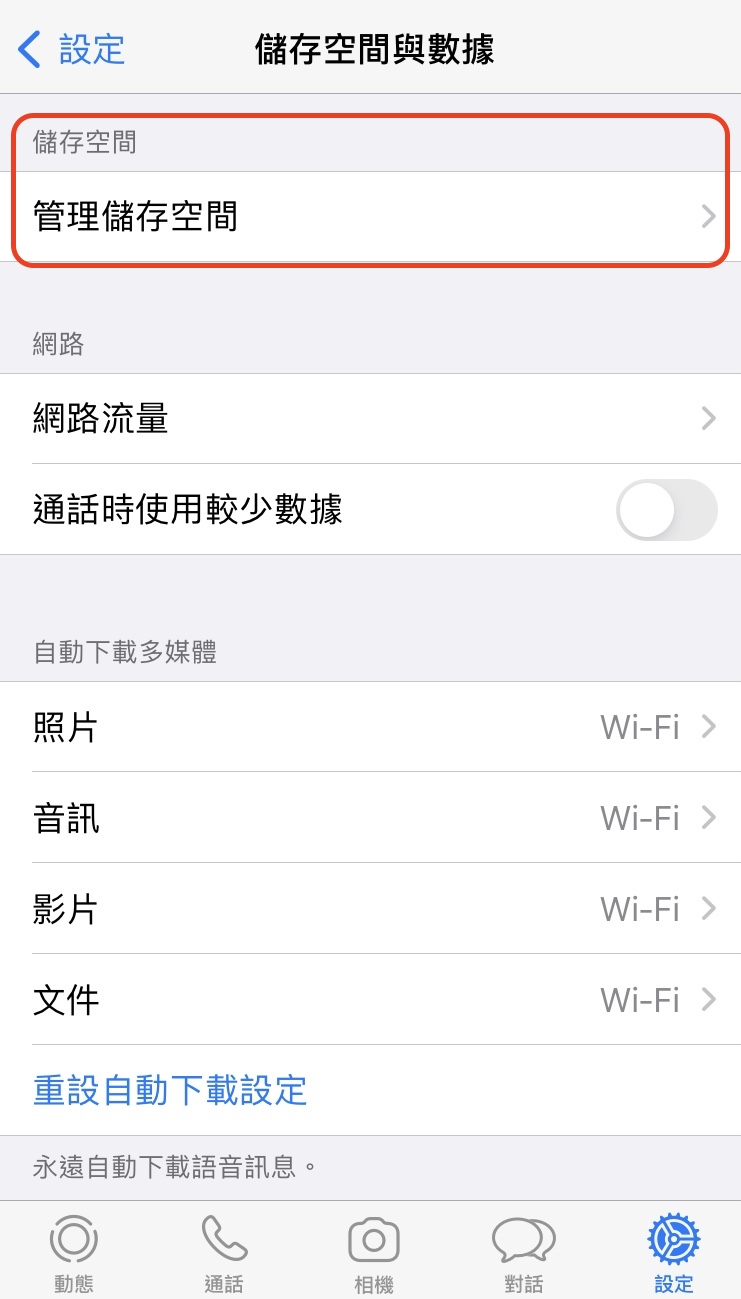Viewport: 741px width, 1299px height.
Task: Change 照片 auto-download setting
Action: click(x=370, y=727)
